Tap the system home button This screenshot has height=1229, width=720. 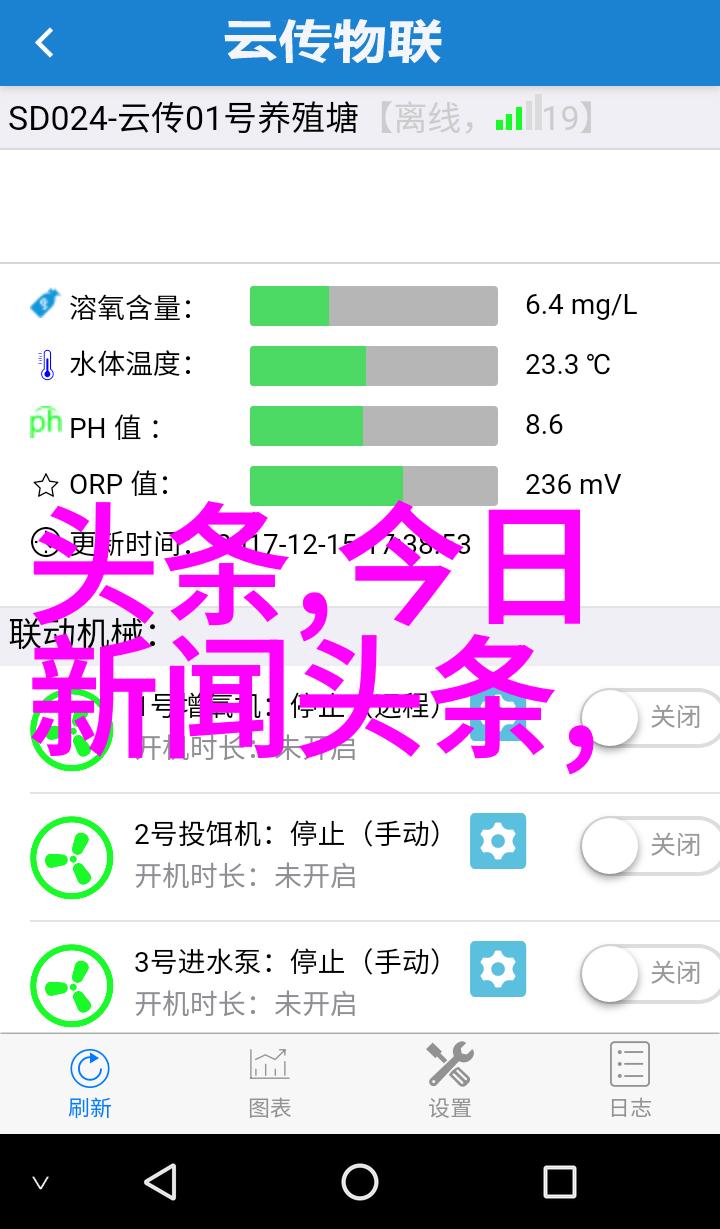[360, 1182]
